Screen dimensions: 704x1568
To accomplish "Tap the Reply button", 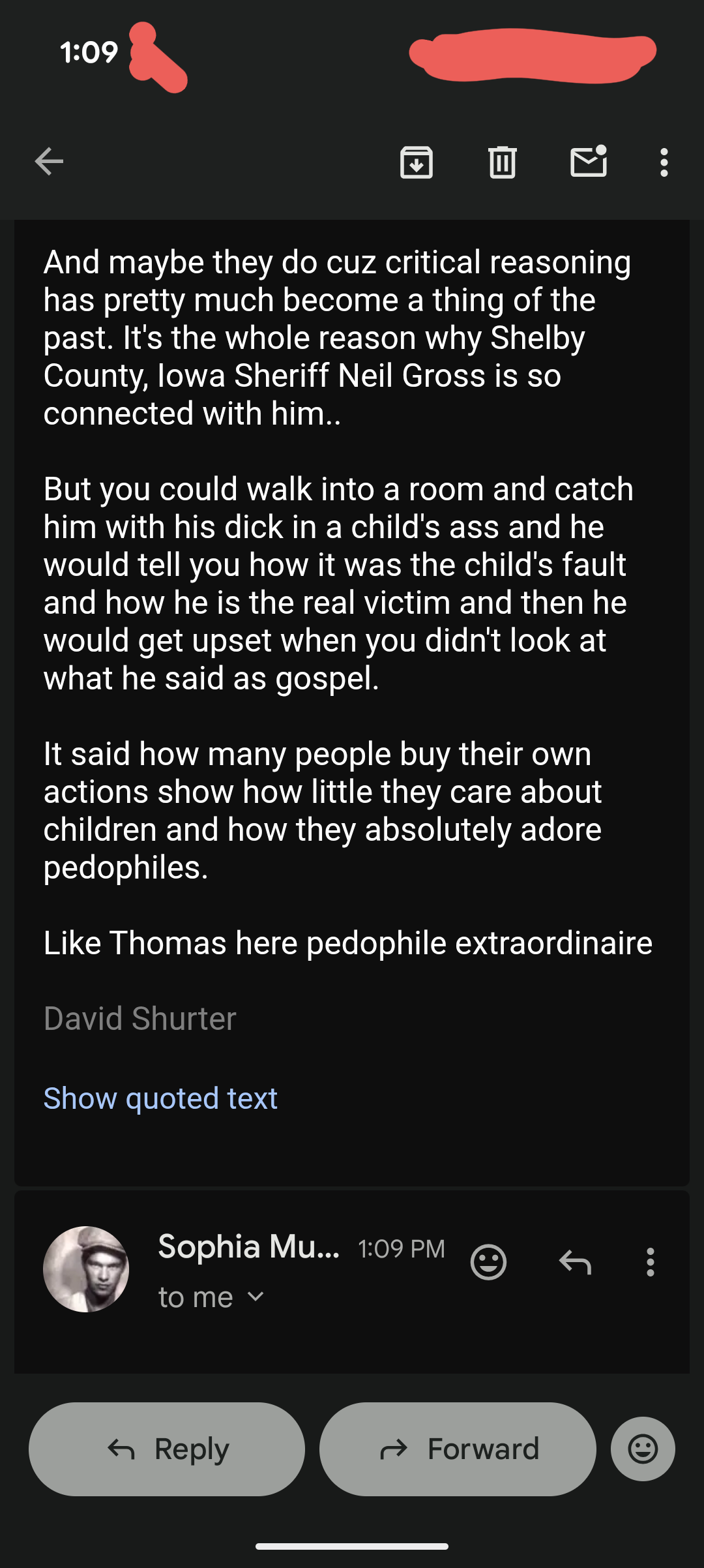I will (167, 1449).
